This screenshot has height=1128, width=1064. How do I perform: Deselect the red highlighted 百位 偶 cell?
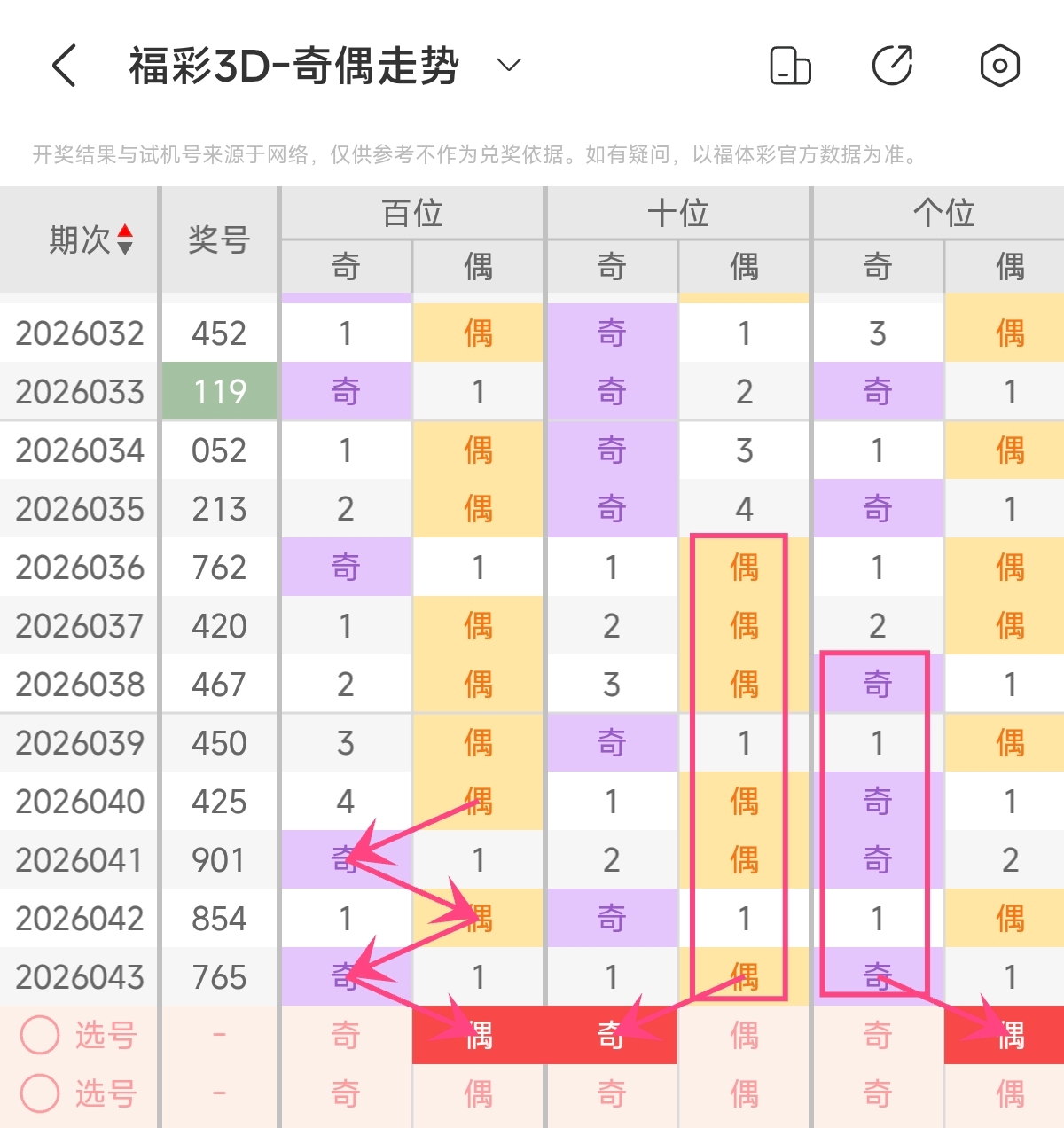coord(479,1035)
